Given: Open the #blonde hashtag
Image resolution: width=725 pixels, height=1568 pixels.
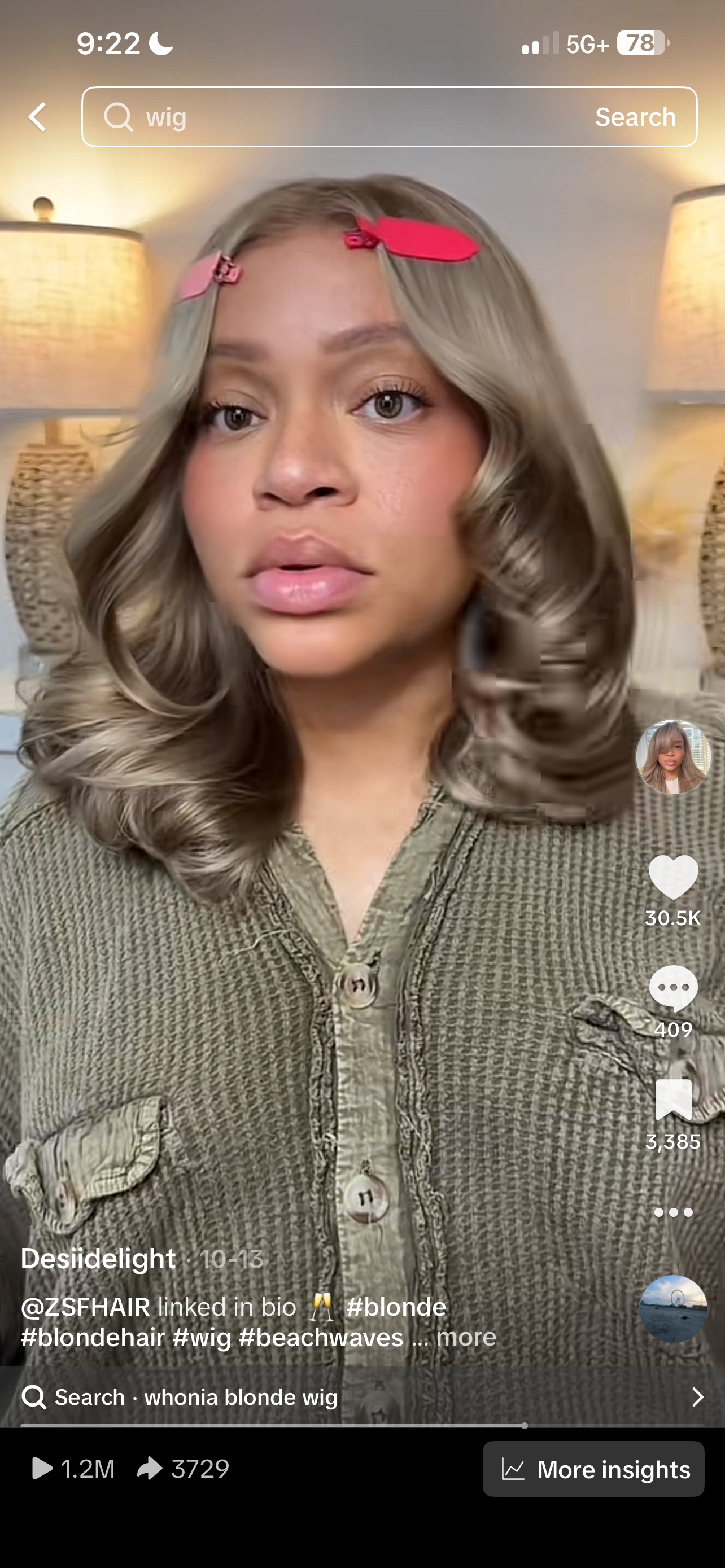Looking at the screenshot, I should click(396, 1307).
